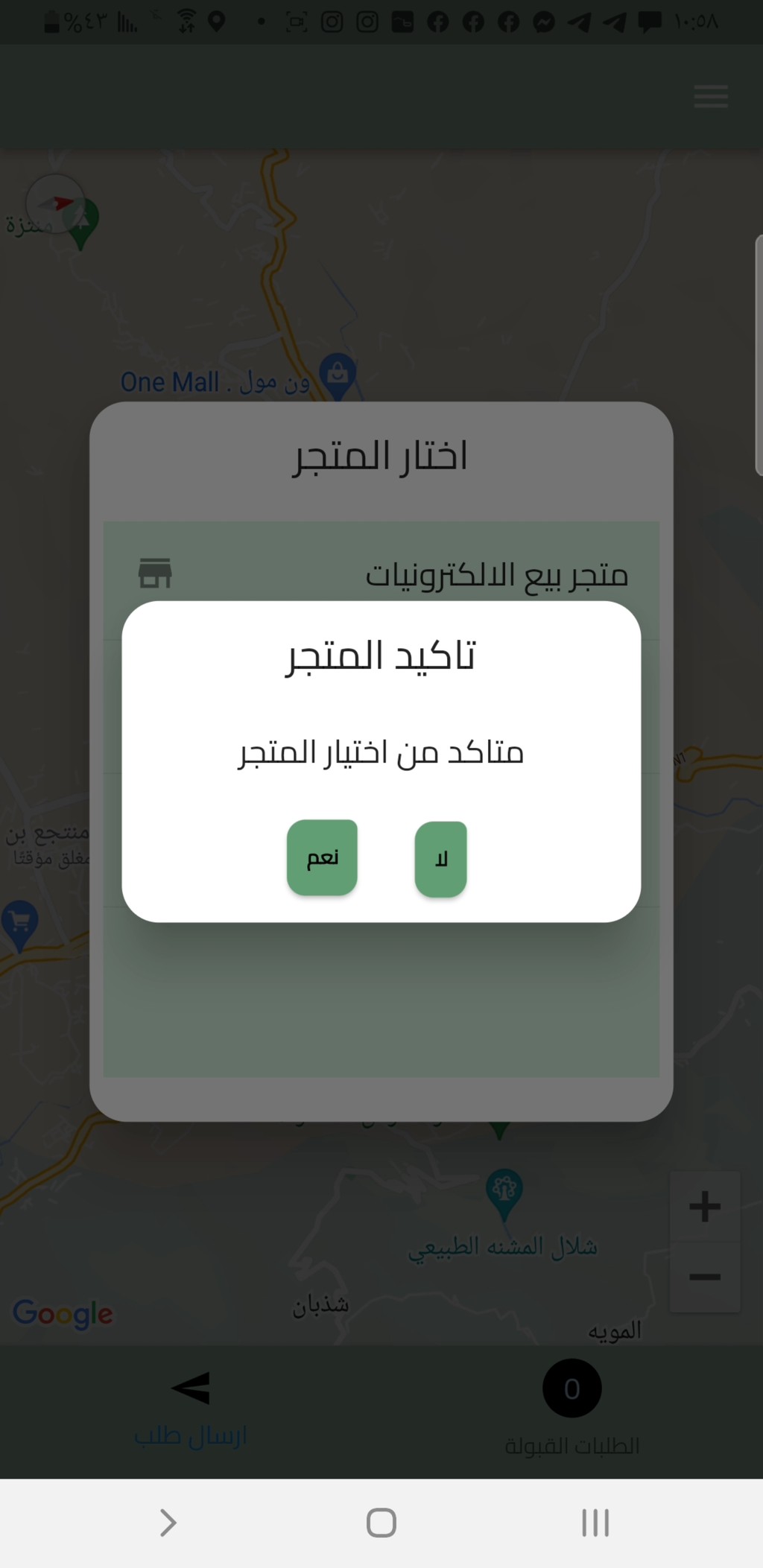Open recent apps from navigation bar
Image resolution: width=763 pixels, height=1568 pixels.
click(595, 1523)
